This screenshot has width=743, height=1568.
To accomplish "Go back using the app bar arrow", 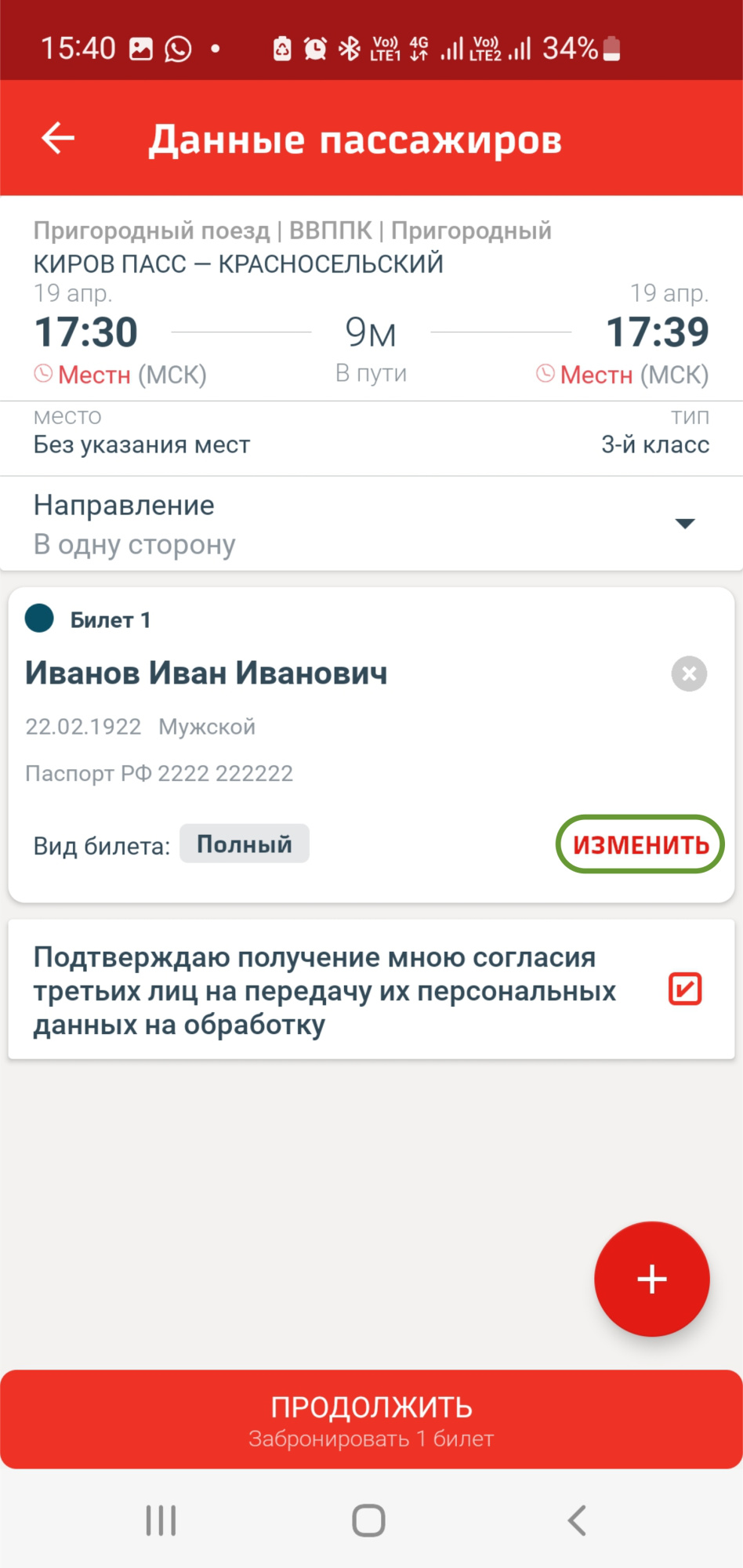I will (58, 139).
